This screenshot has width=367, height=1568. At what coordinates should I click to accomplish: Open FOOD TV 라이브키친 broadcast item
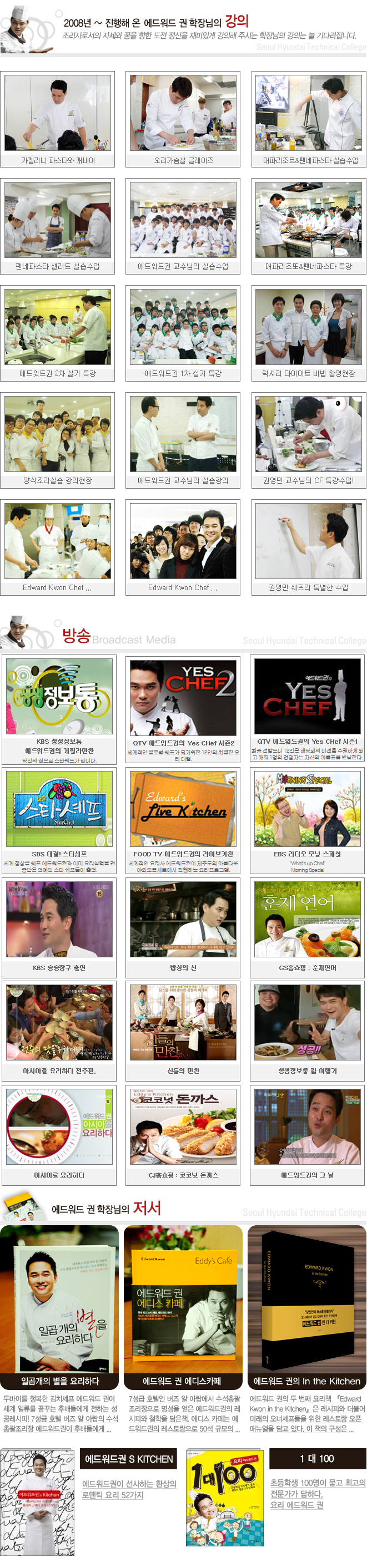(x=183, y=809)
